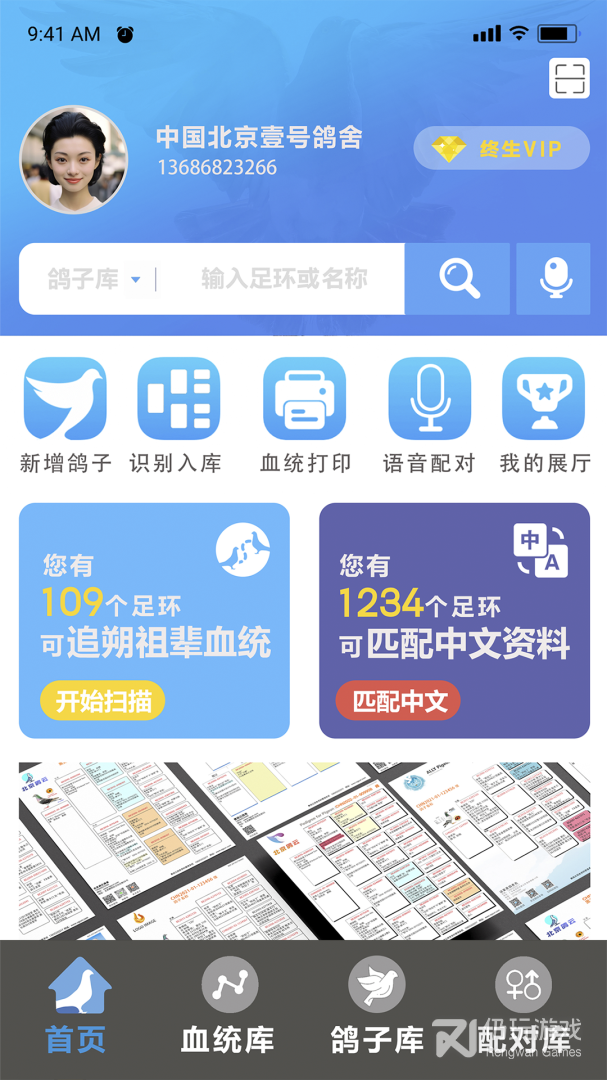Start voice search with microphone
Viewport: 607px width, 1080px height.
coord(553,279)
